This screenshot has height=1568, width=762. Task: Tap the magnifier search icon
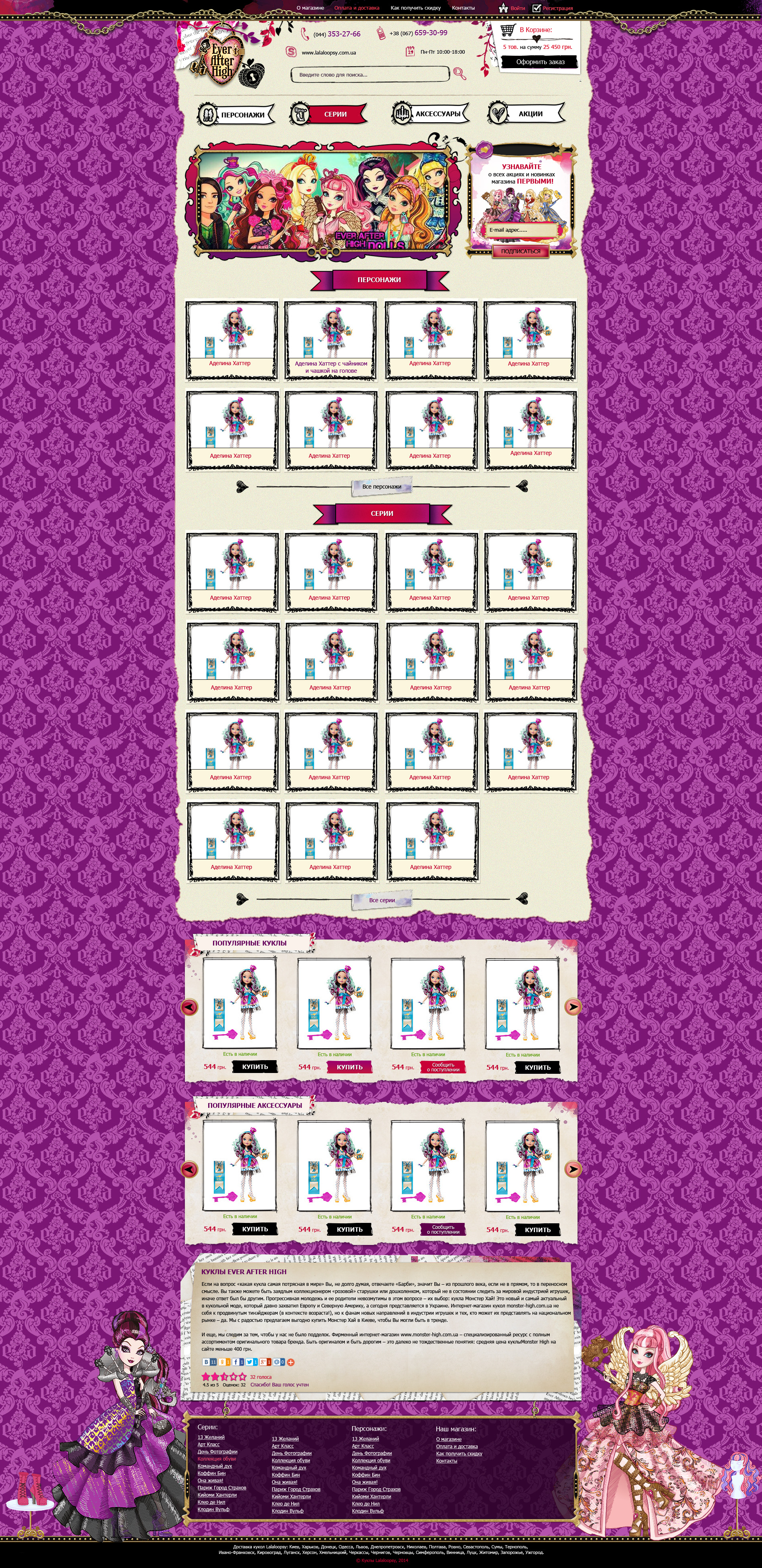click(x=459, y=74)
